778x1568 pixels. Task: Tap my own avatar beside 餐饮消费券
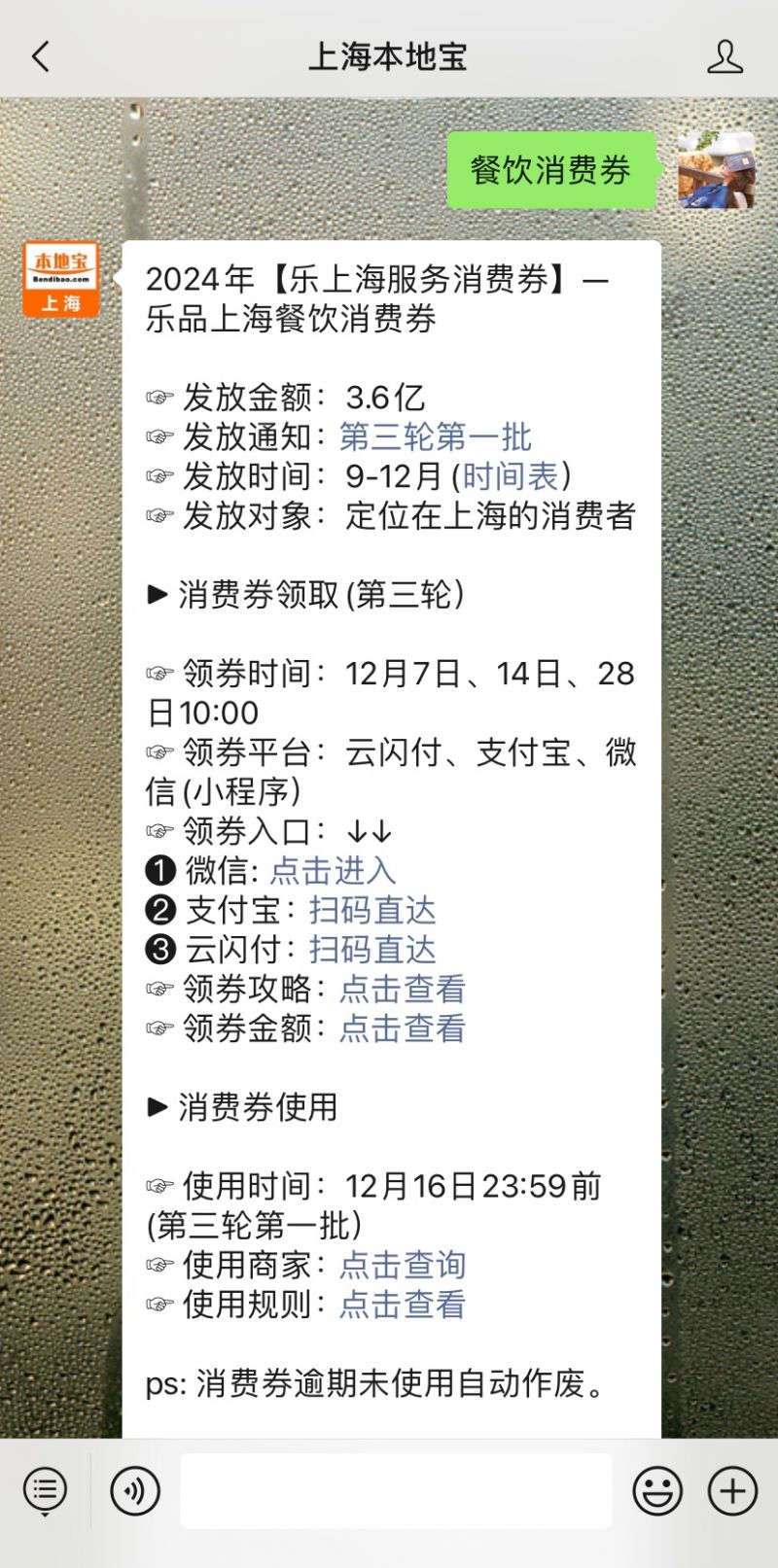[x=717, y=170]
